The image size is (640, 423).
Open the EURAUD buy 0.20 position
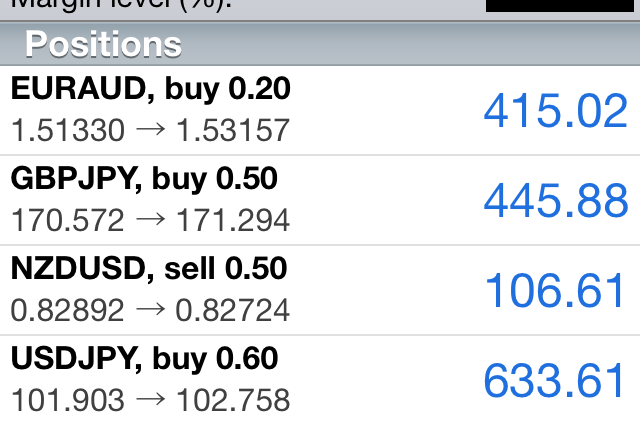point(320,110)
